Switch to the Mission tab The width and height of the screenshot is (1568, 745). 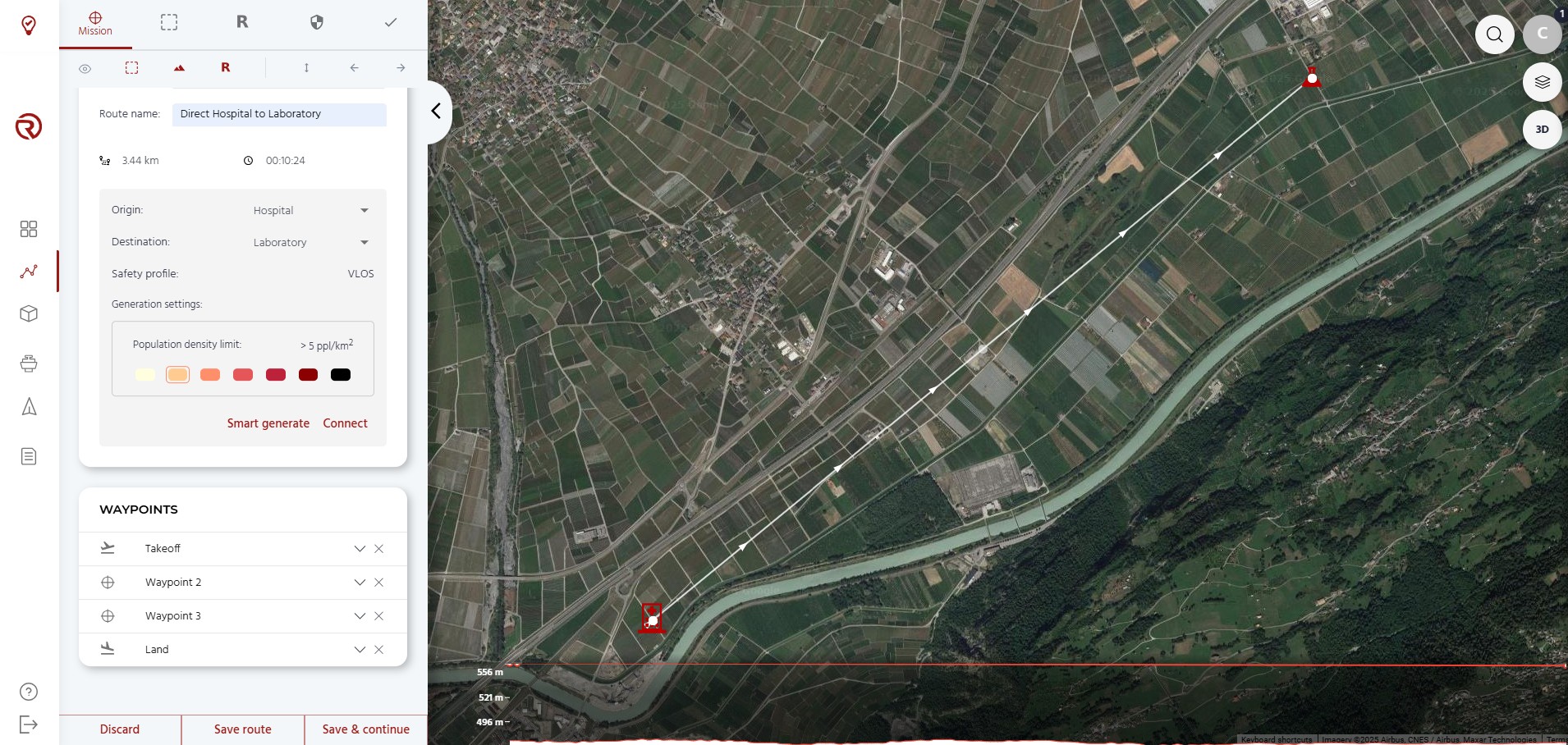[95, 24]
